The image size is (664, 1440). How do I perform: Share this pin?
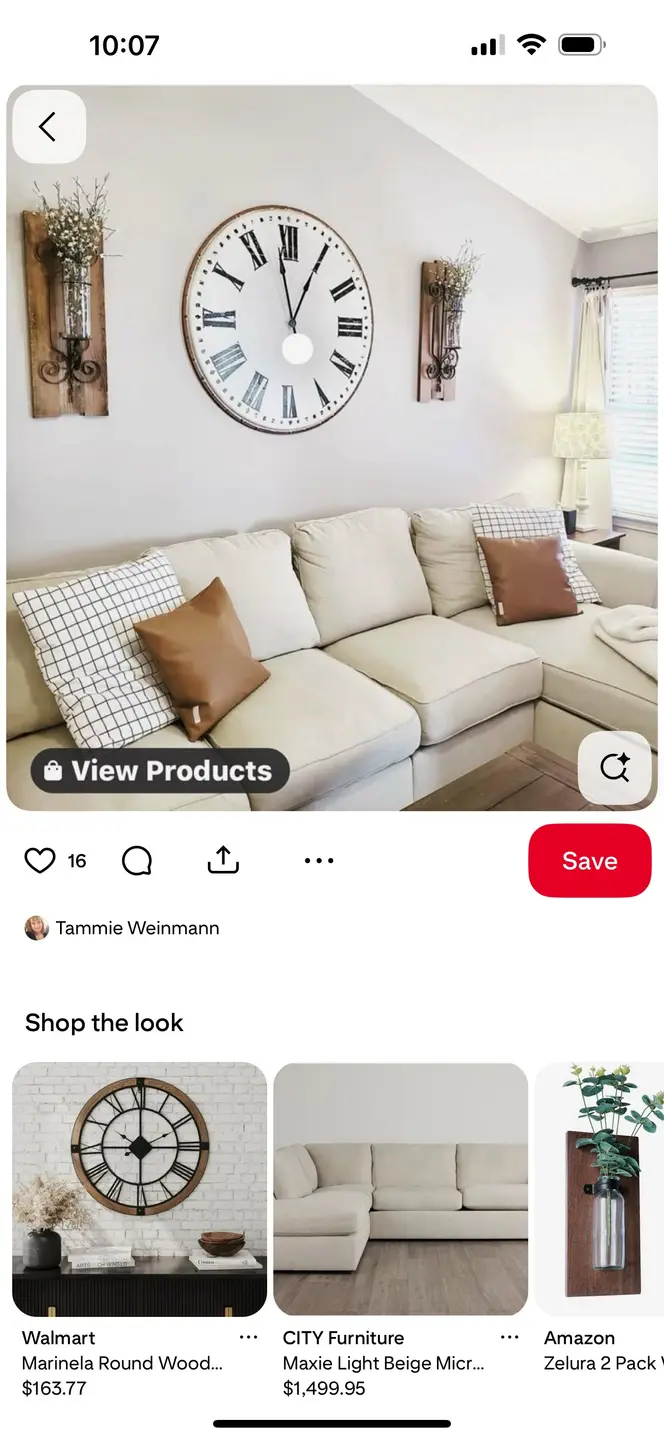click(x=222, y=861)
